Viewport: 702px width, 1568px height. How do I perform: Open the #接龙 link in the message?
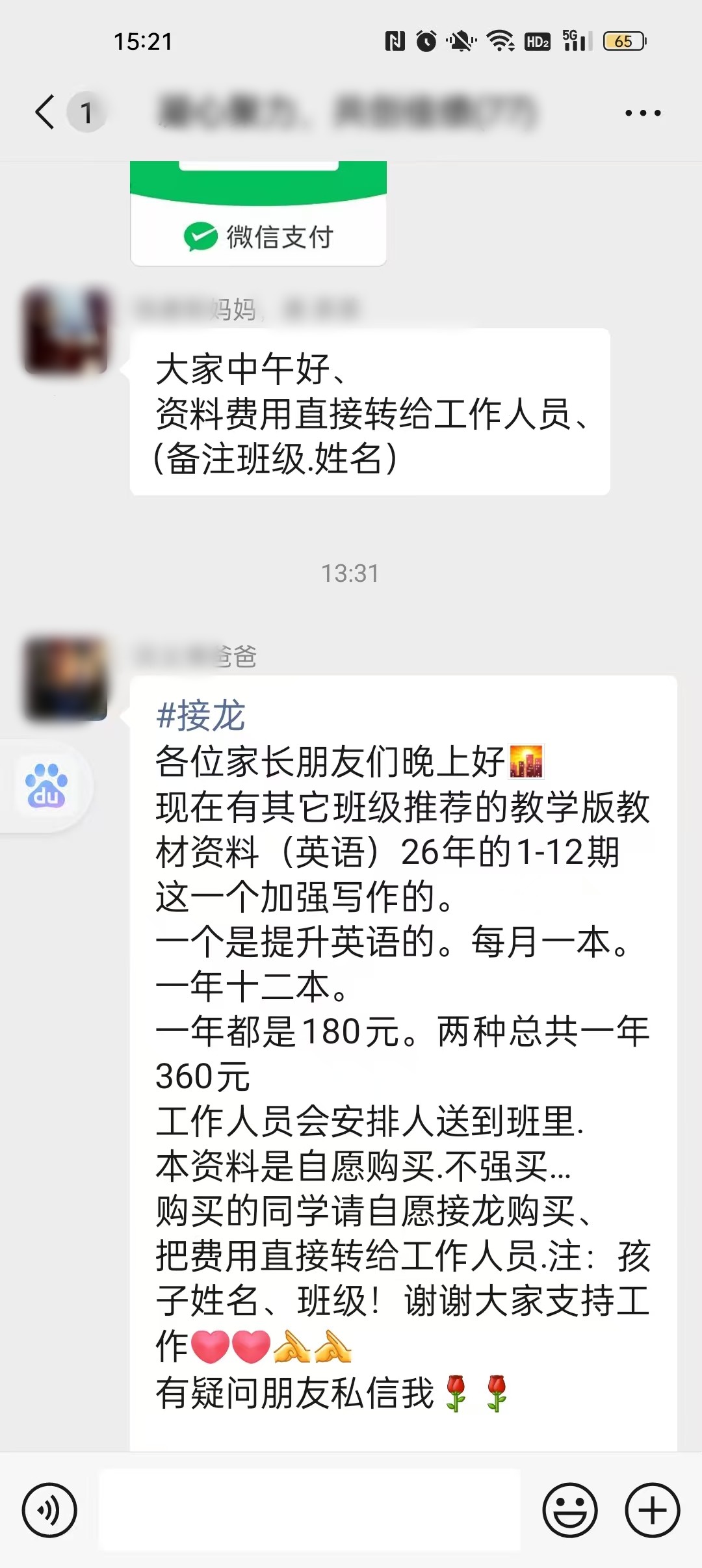tap(201, 716)
